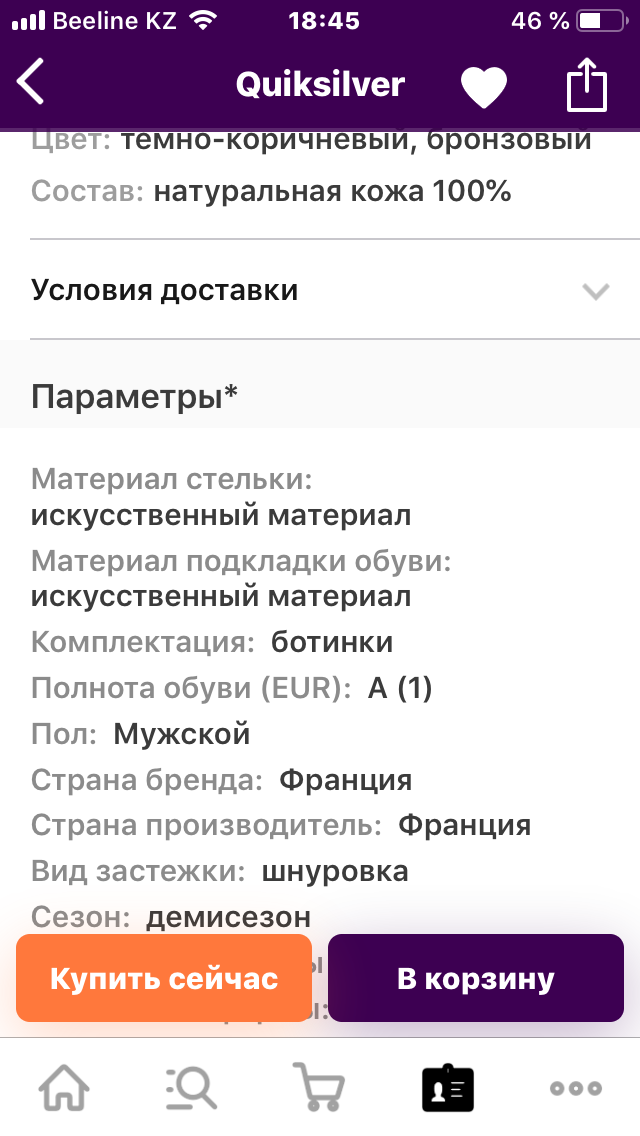
Task: Switch to the profile tab
Action: coord(447,1087)
